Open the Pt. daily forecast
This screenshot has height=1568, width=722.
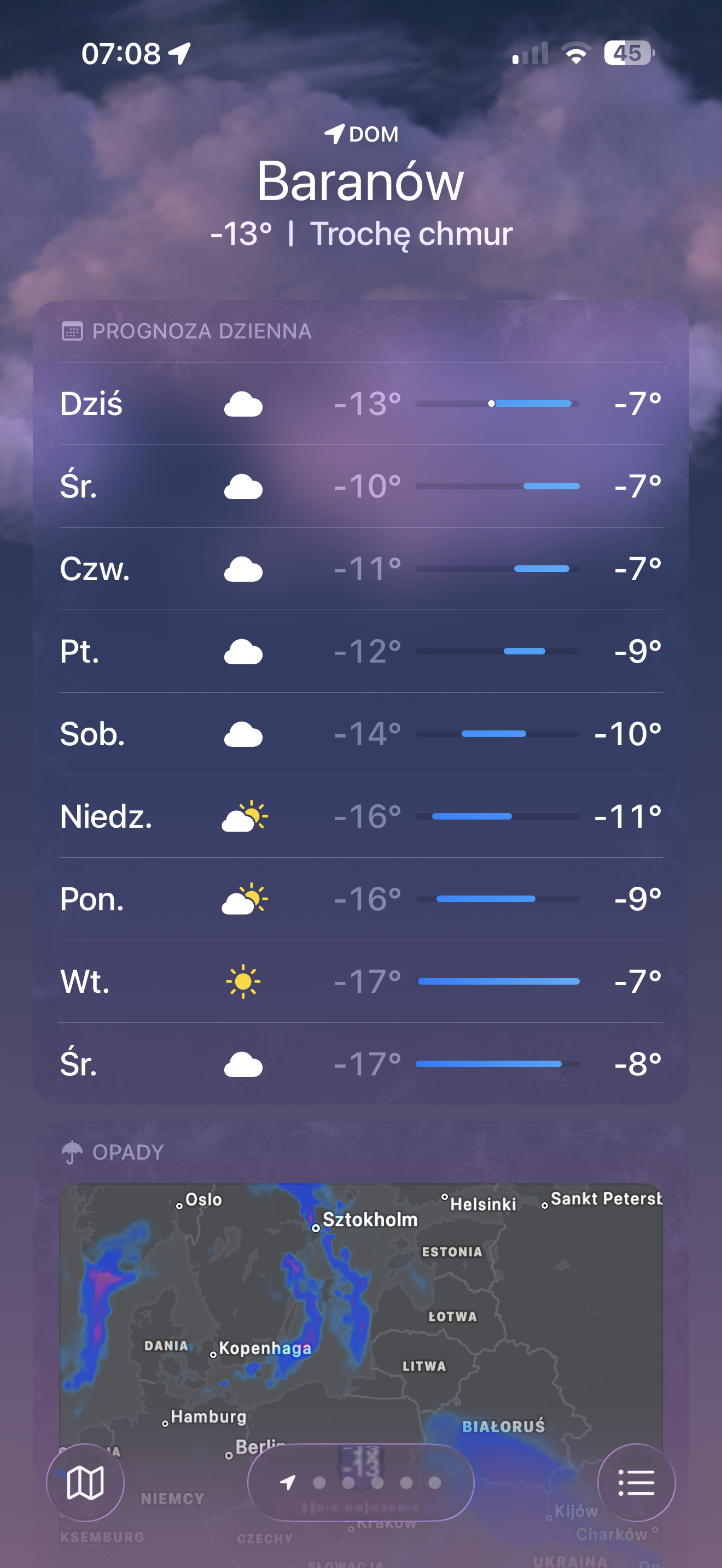tap(360, 651)
